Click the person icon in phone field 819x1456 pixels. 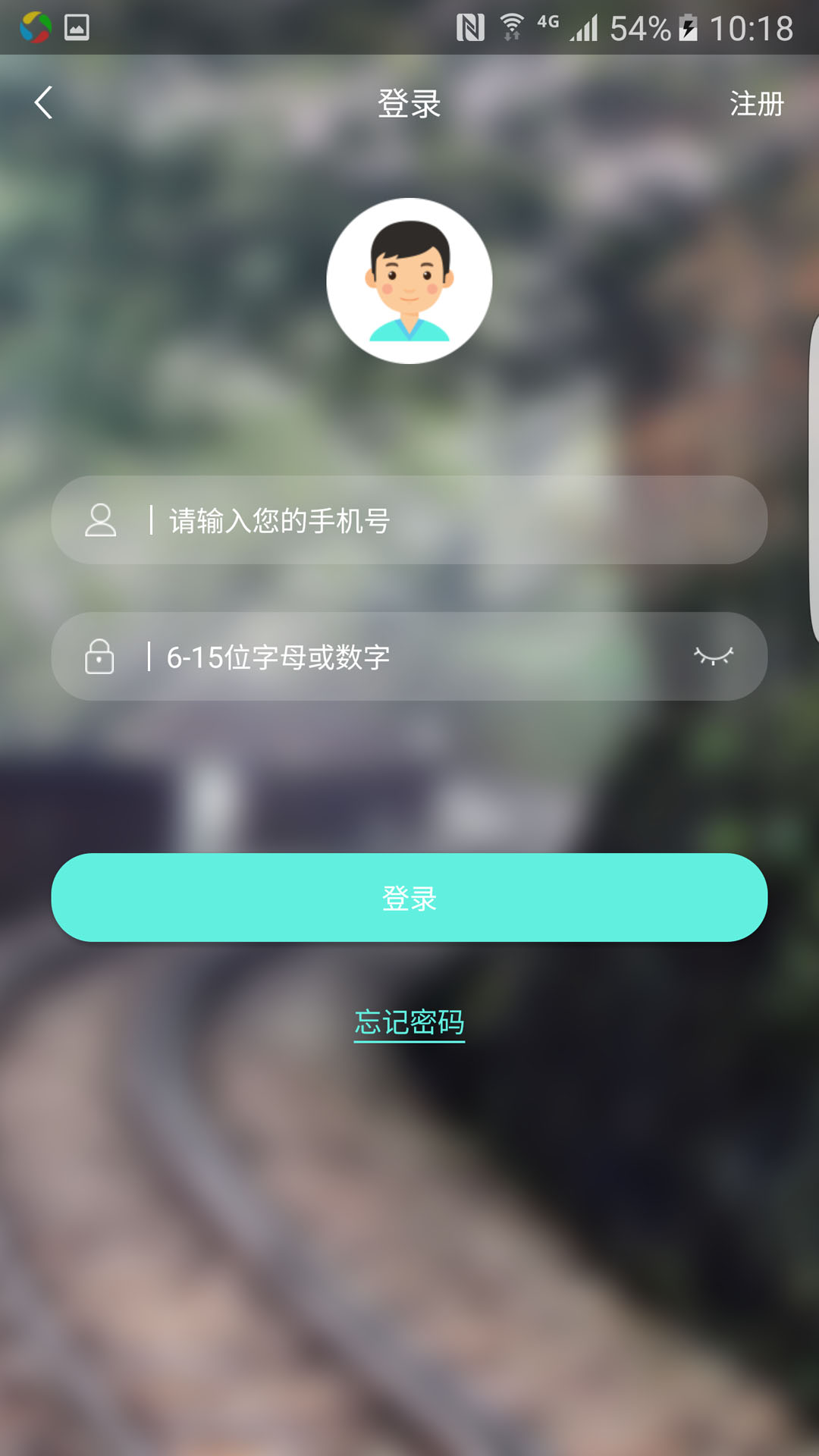point(101,519)
